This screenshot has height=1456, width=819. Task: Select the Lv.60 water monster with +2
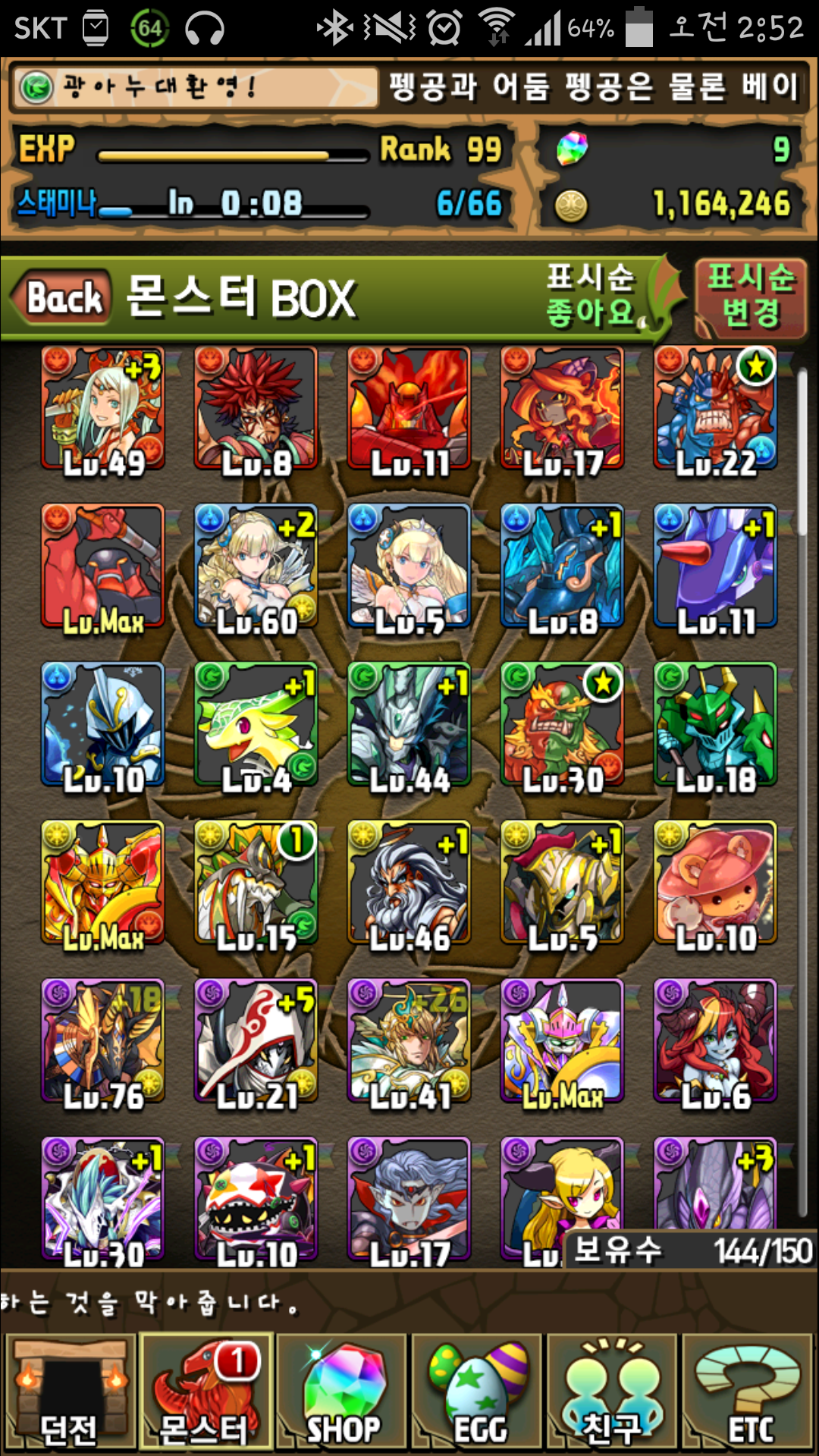tap(256, 567)
